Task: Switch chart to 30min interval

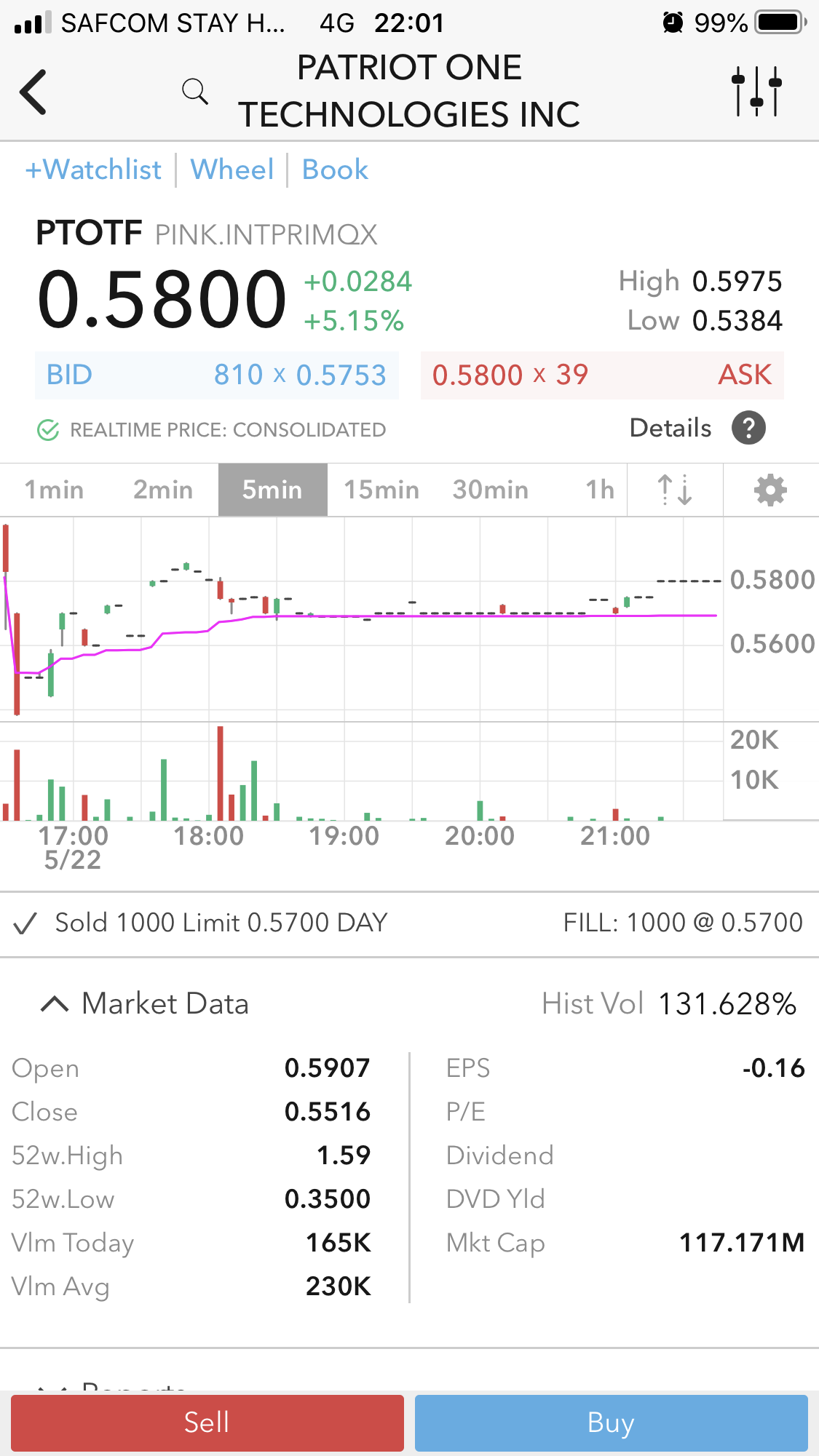Action: pyautogui.click(x=491, y=490)
